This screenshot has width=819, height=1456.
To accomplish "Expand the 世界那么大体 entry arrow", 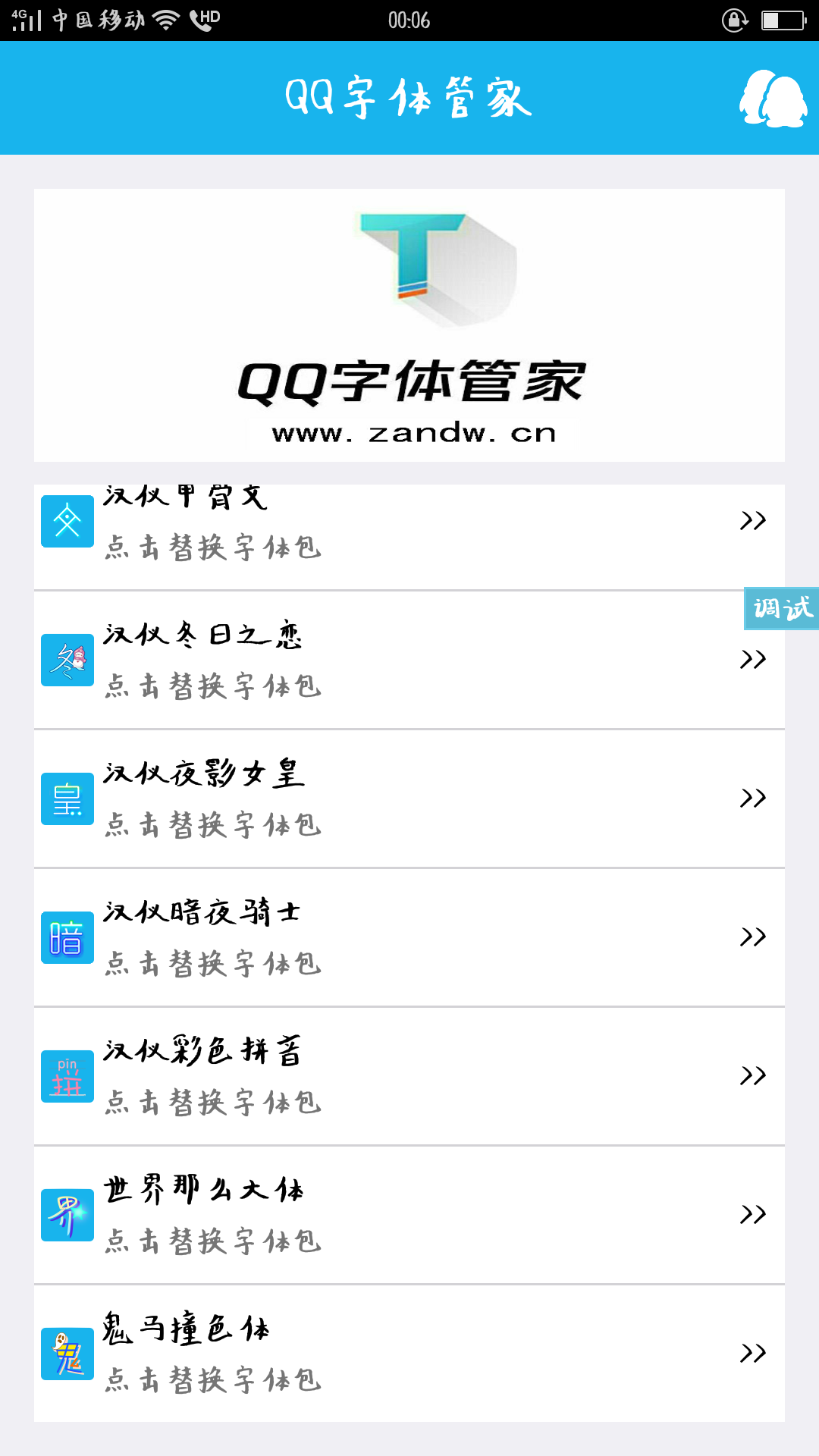I will (753, 1214).
